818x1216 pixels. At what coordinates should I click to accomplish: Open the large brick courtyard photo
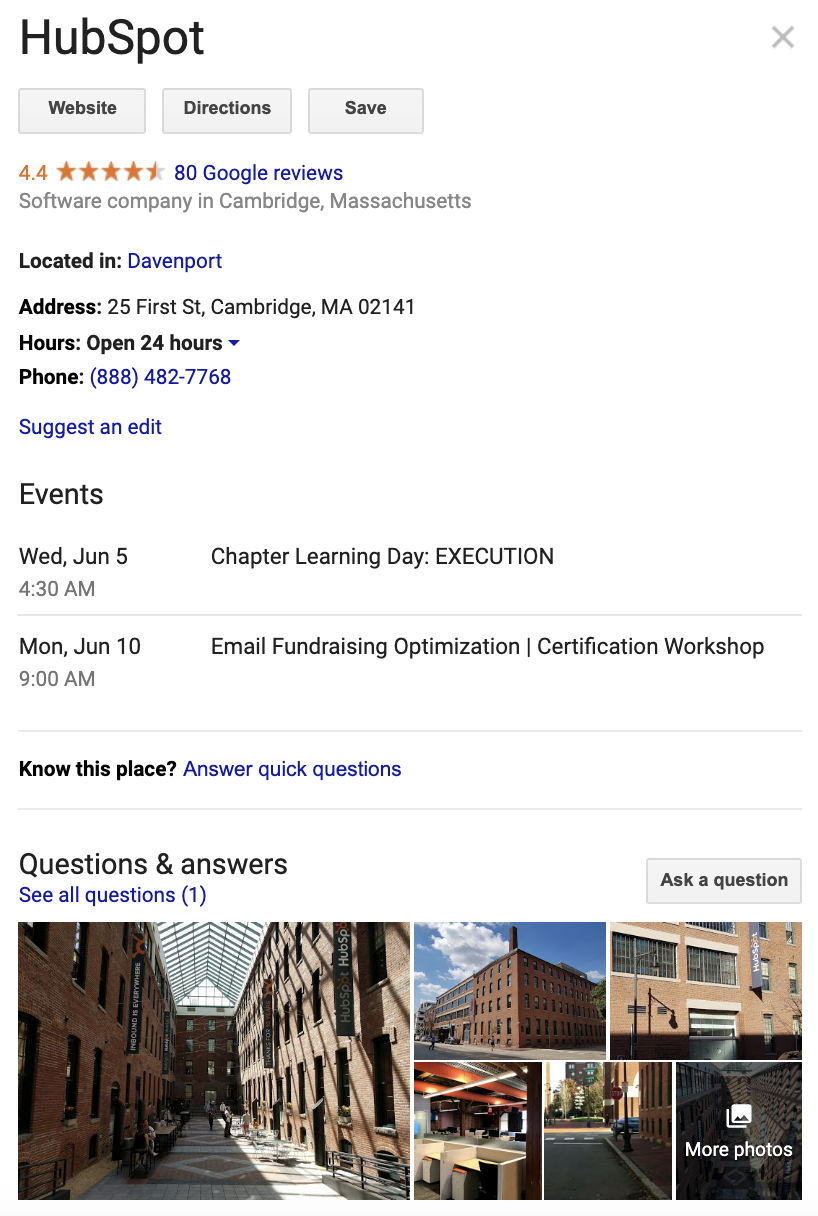[214, 1060]
